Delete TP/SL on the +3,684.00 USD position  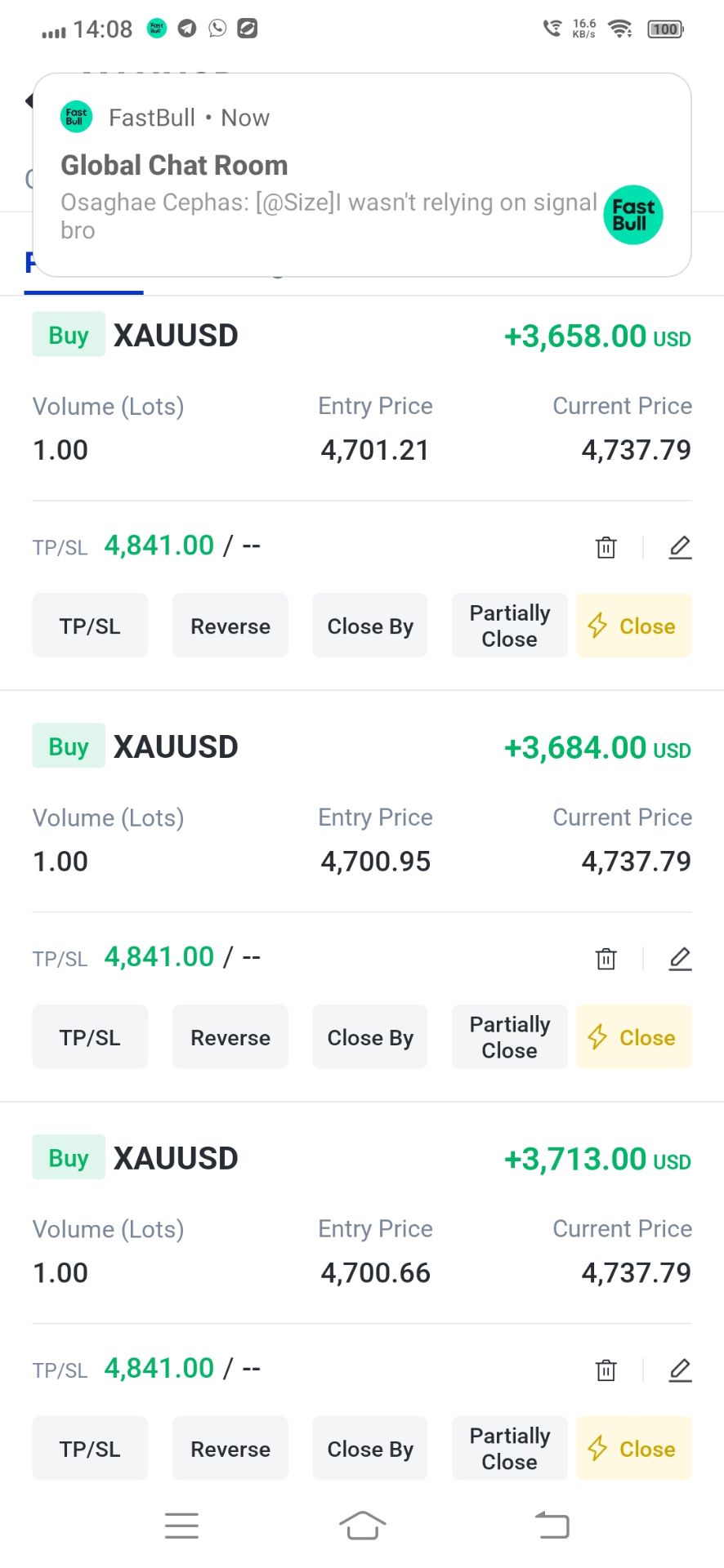coord(606,959)
